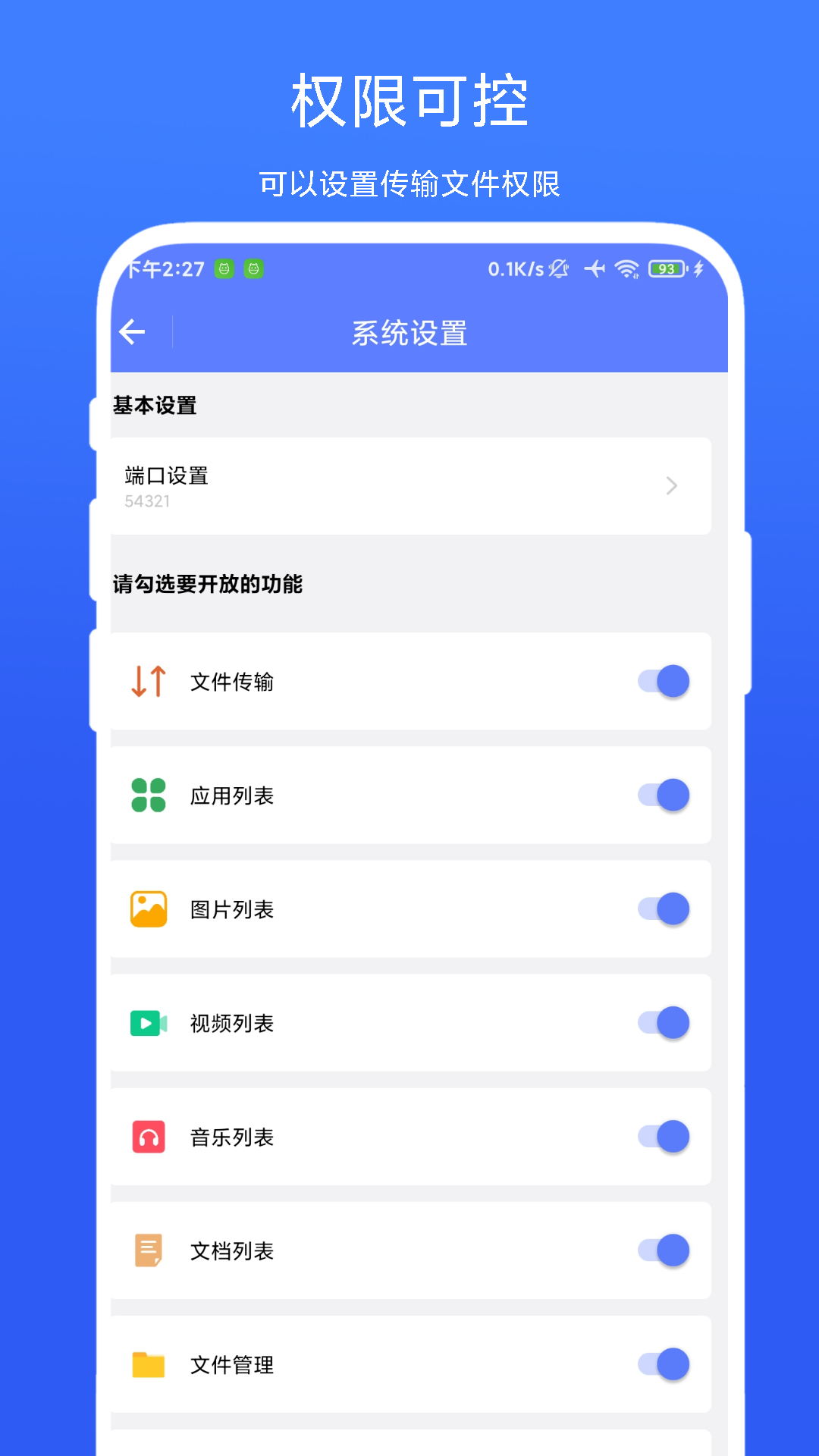Expand the port settings row
The width and height of the screenshot is (819, 1456).
coord(409,486)
